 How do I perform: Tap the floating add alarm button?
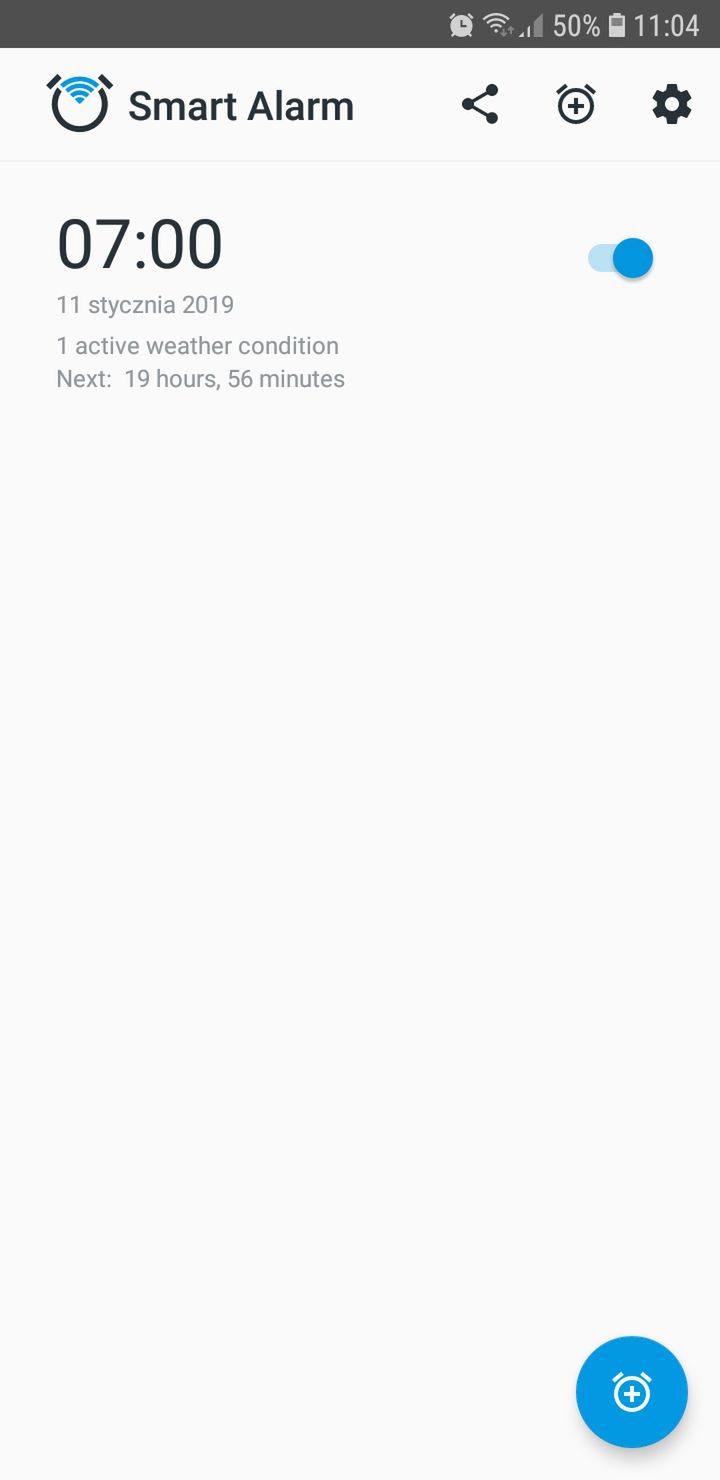coord(632,1392)
